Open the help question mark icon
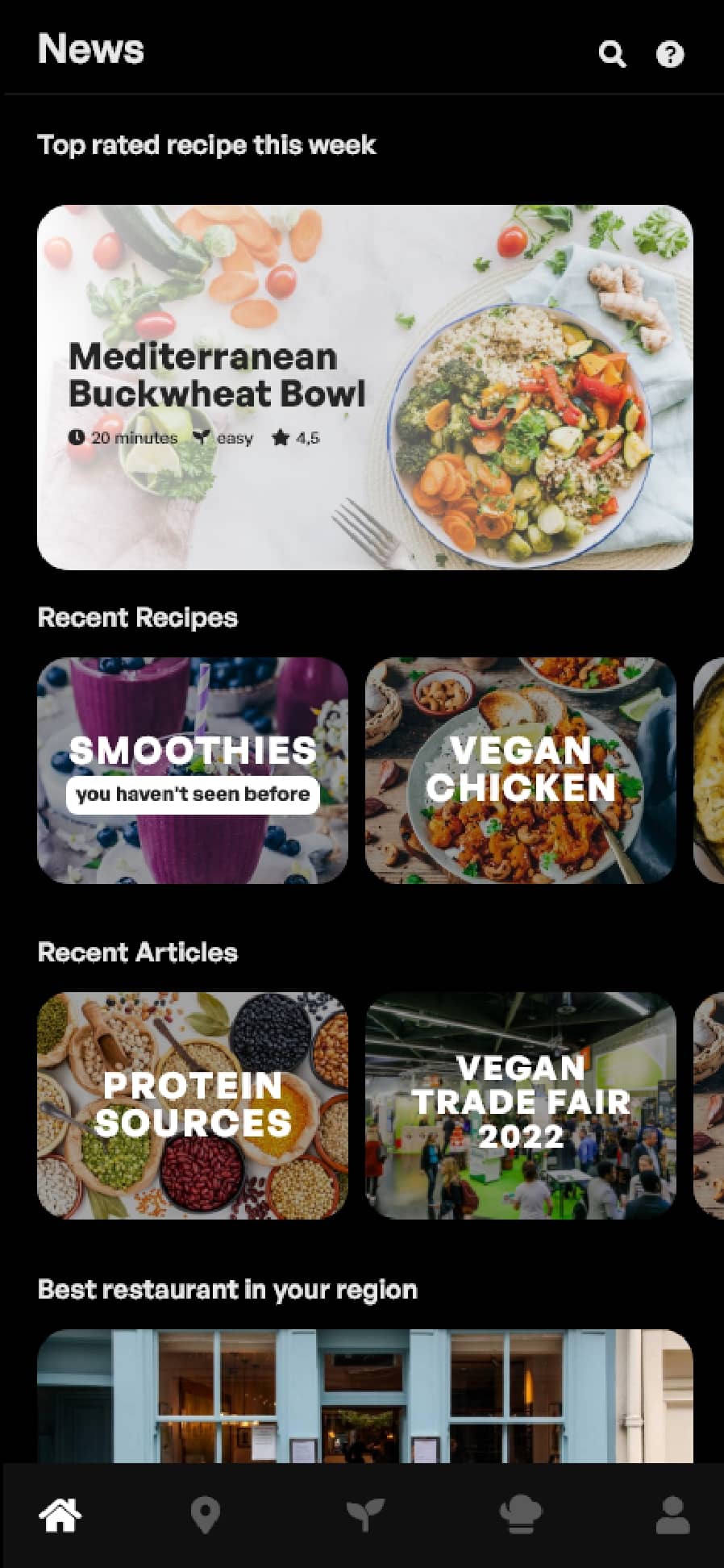This screenshot has width=724, height=1568. [x=670, y=54]
